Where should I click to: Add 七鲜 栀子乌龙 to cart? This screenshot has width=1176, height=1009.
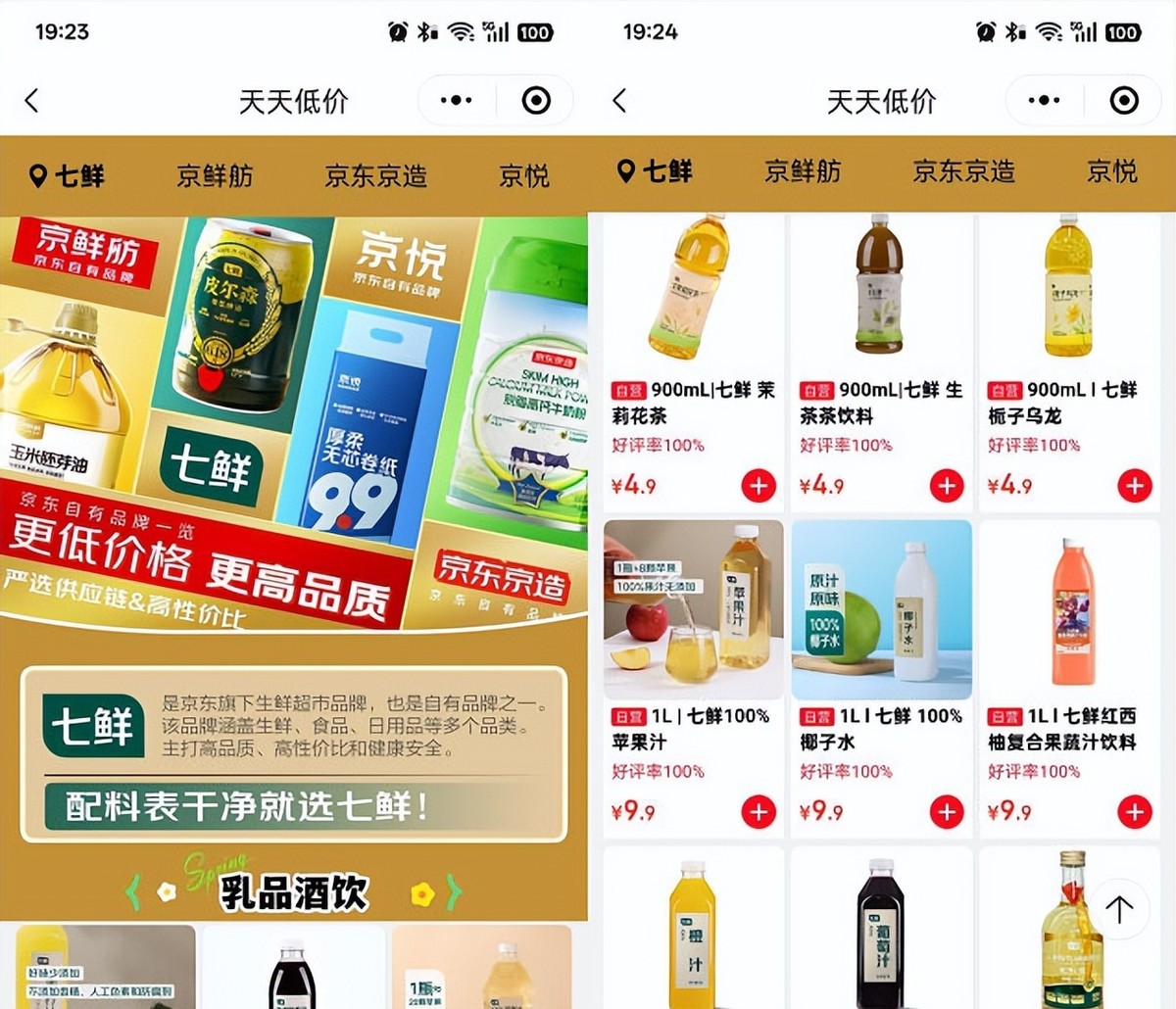point(1135,486)
